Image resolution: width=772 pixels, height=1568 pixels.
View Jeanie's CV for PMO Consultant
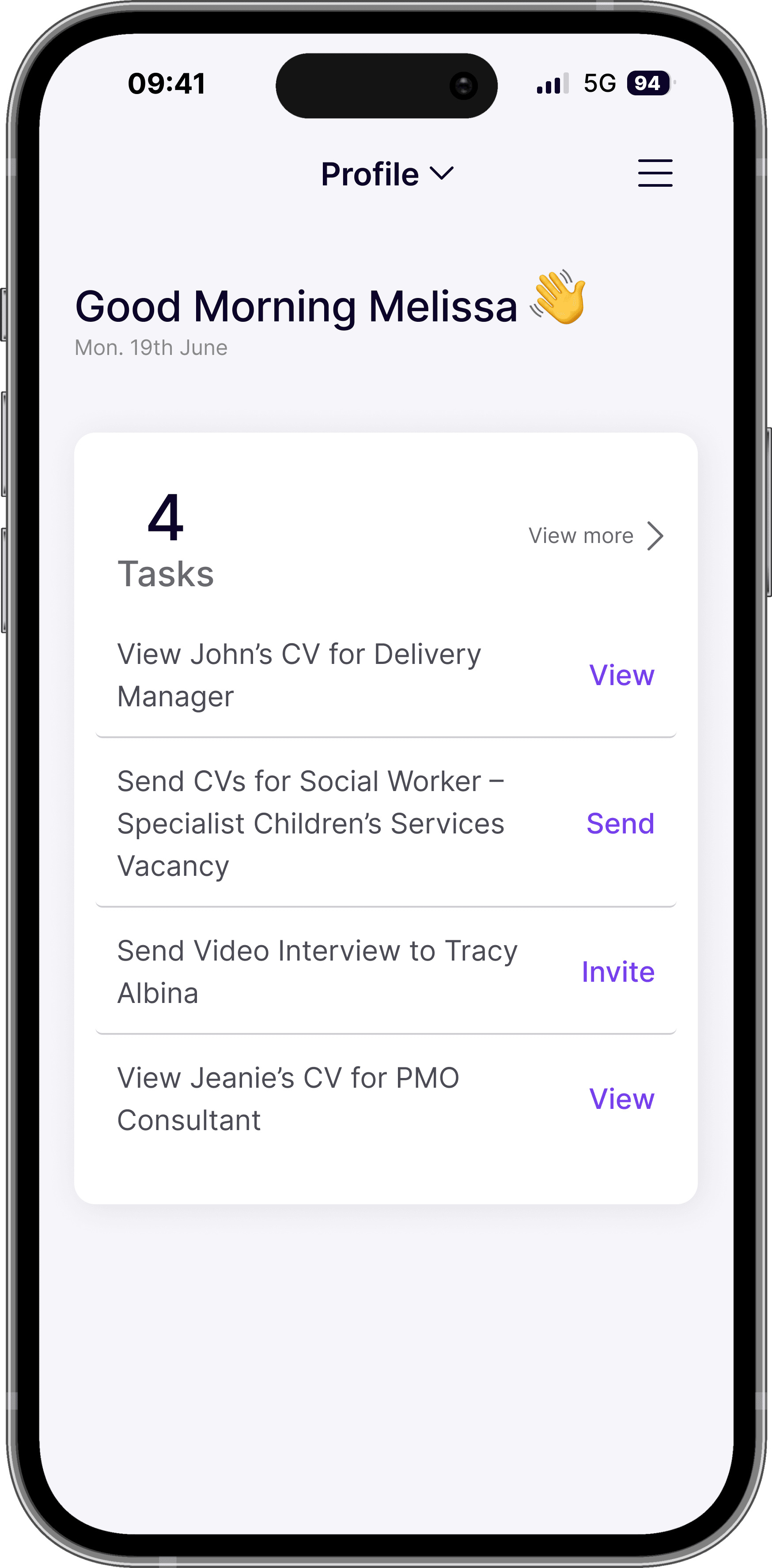(x=621, y=1099)
